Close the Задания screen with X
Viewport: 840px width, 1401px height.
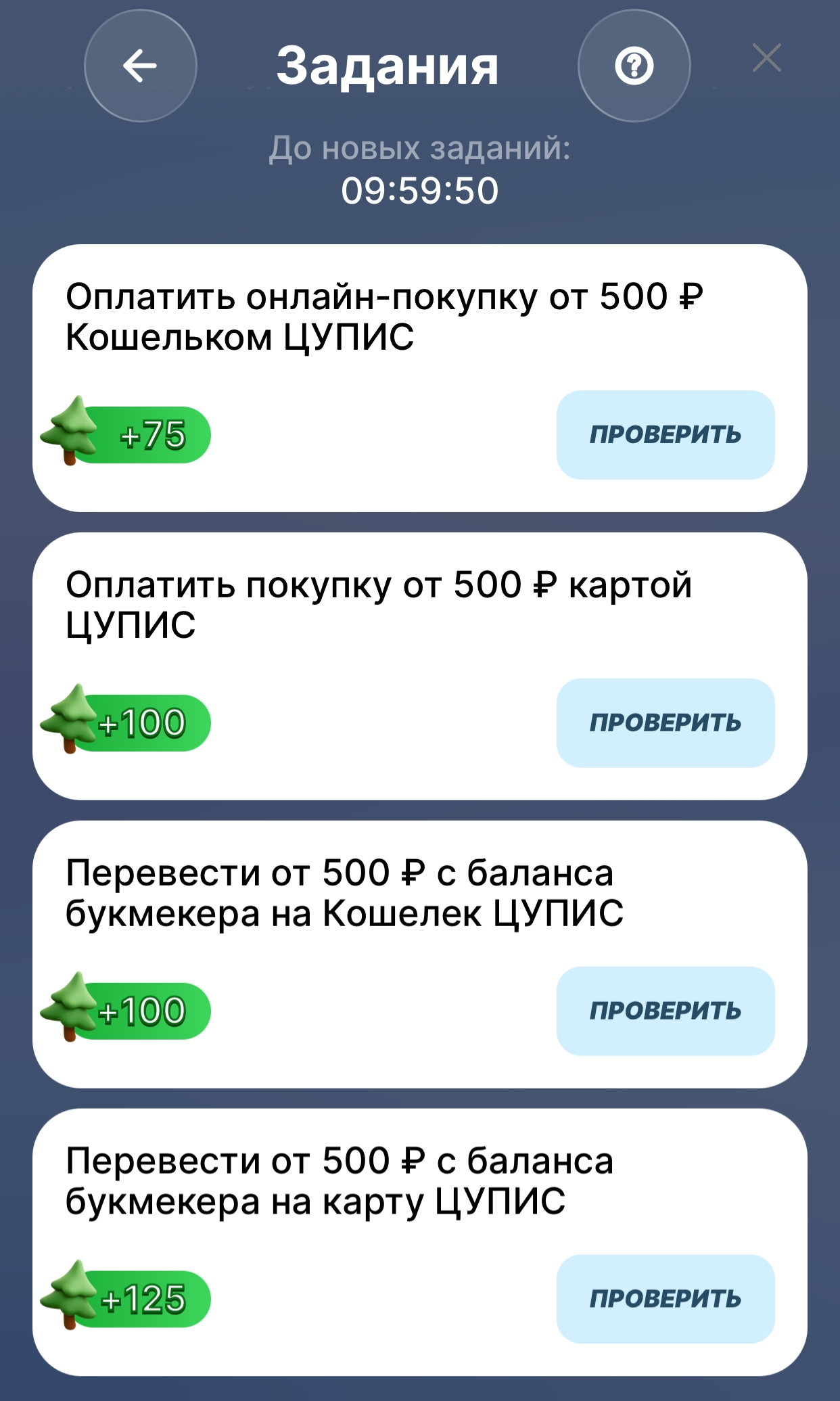click(767, 58)
